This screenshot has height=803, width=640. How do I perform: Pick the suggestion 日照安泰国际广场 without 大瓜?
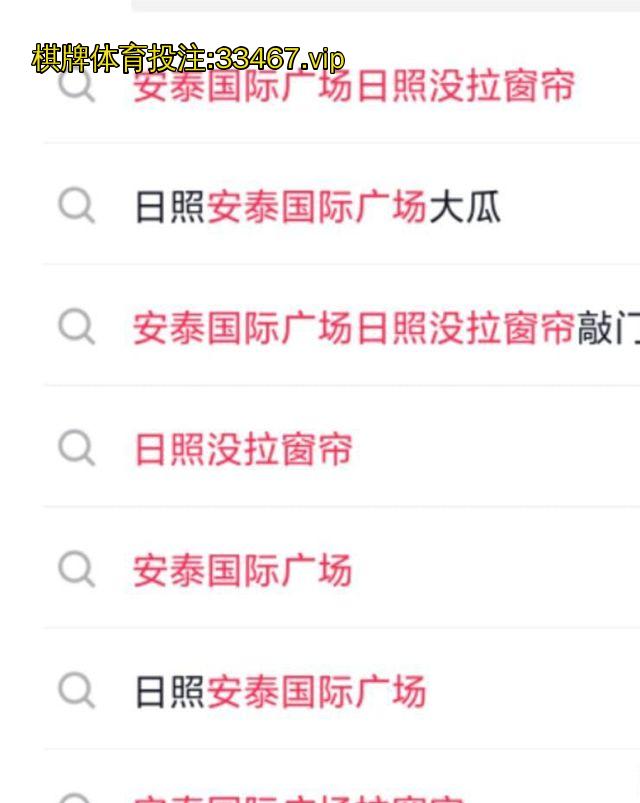click(281, 692)
